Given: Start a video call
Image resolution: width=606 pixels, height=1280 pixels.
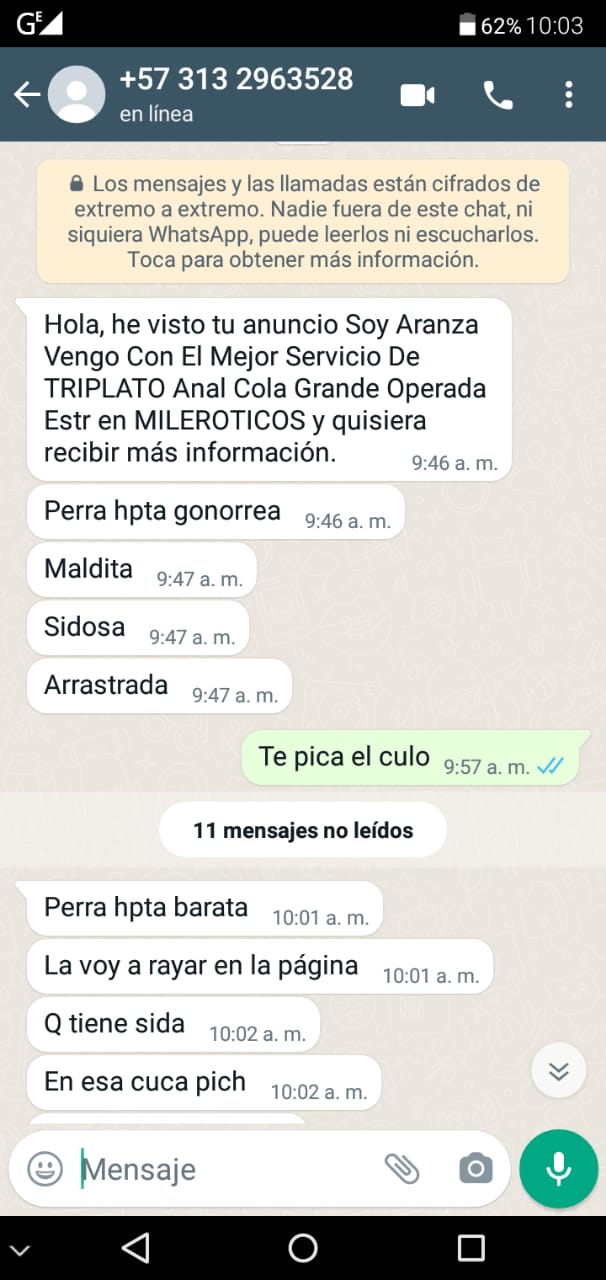Looking at the screenshot, I should tap(417, 95).
